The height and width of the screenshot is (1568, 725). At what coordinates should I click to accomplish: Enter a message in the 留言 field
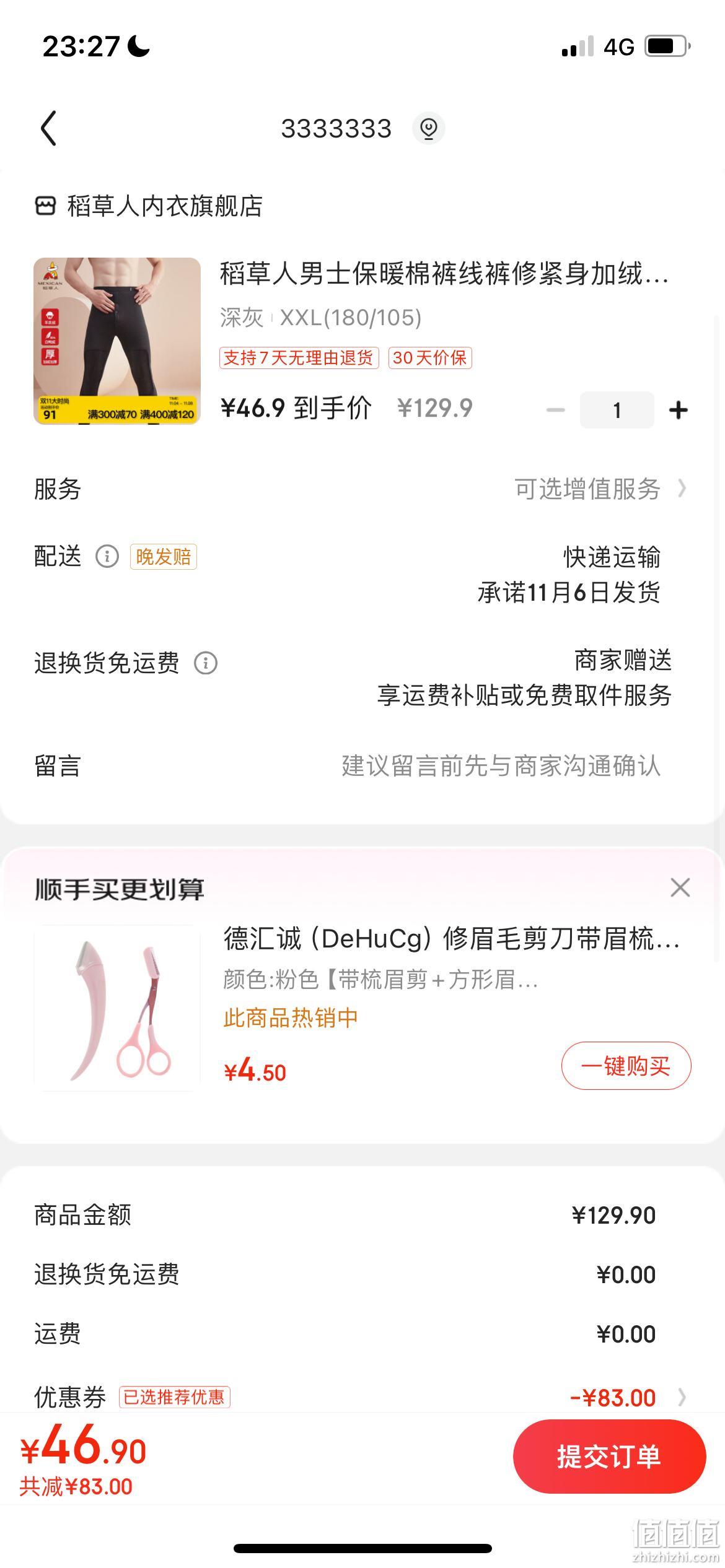[362, 766]
